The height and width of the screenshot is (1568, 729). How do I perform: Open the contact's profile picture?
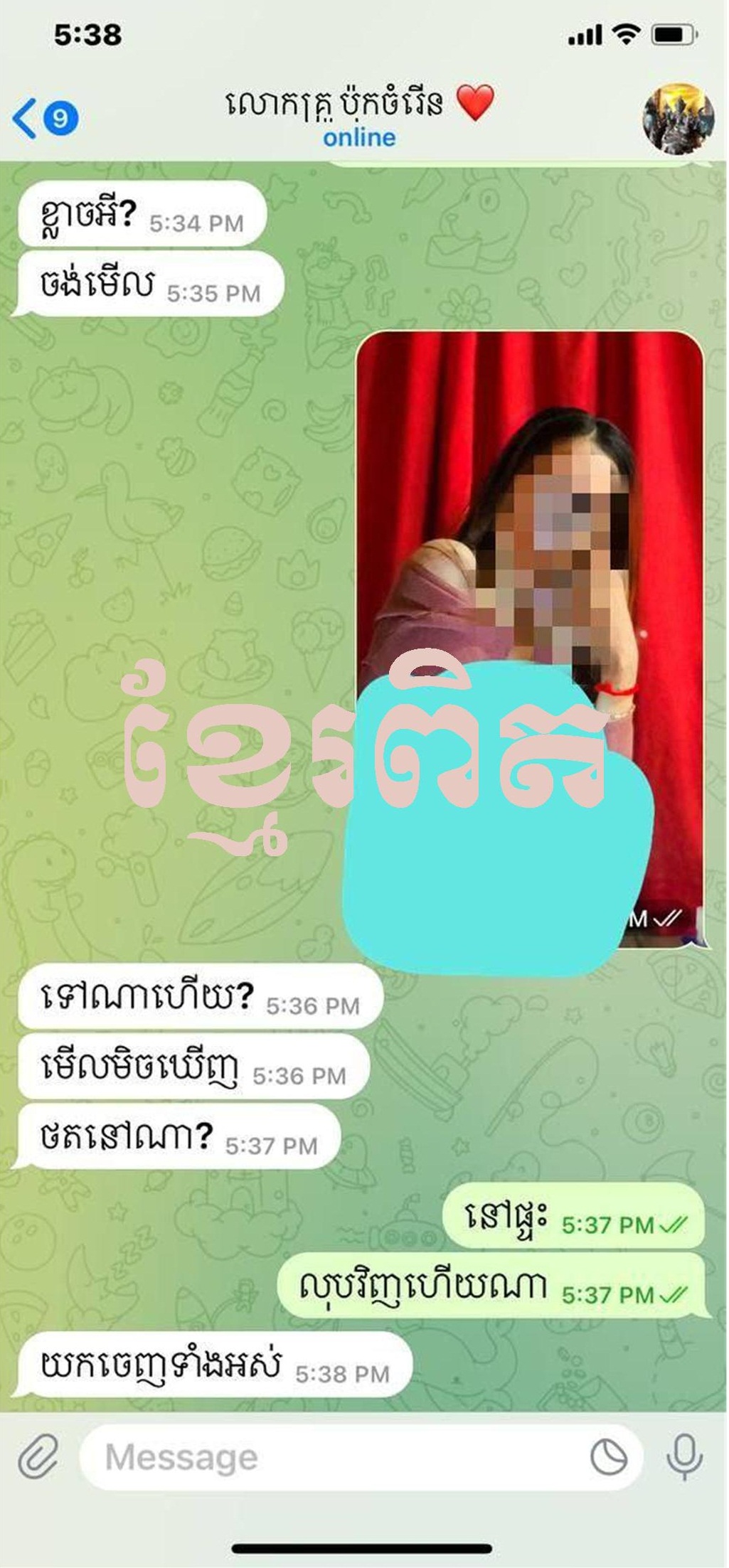(x=679, y=118)
